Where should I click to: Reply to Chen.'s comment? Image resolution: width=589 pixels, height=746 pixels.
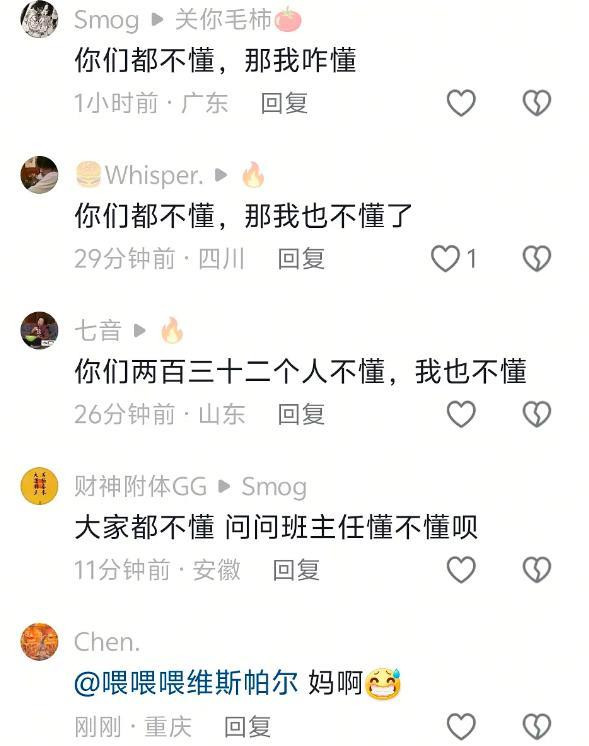click(x=247, y=727)
